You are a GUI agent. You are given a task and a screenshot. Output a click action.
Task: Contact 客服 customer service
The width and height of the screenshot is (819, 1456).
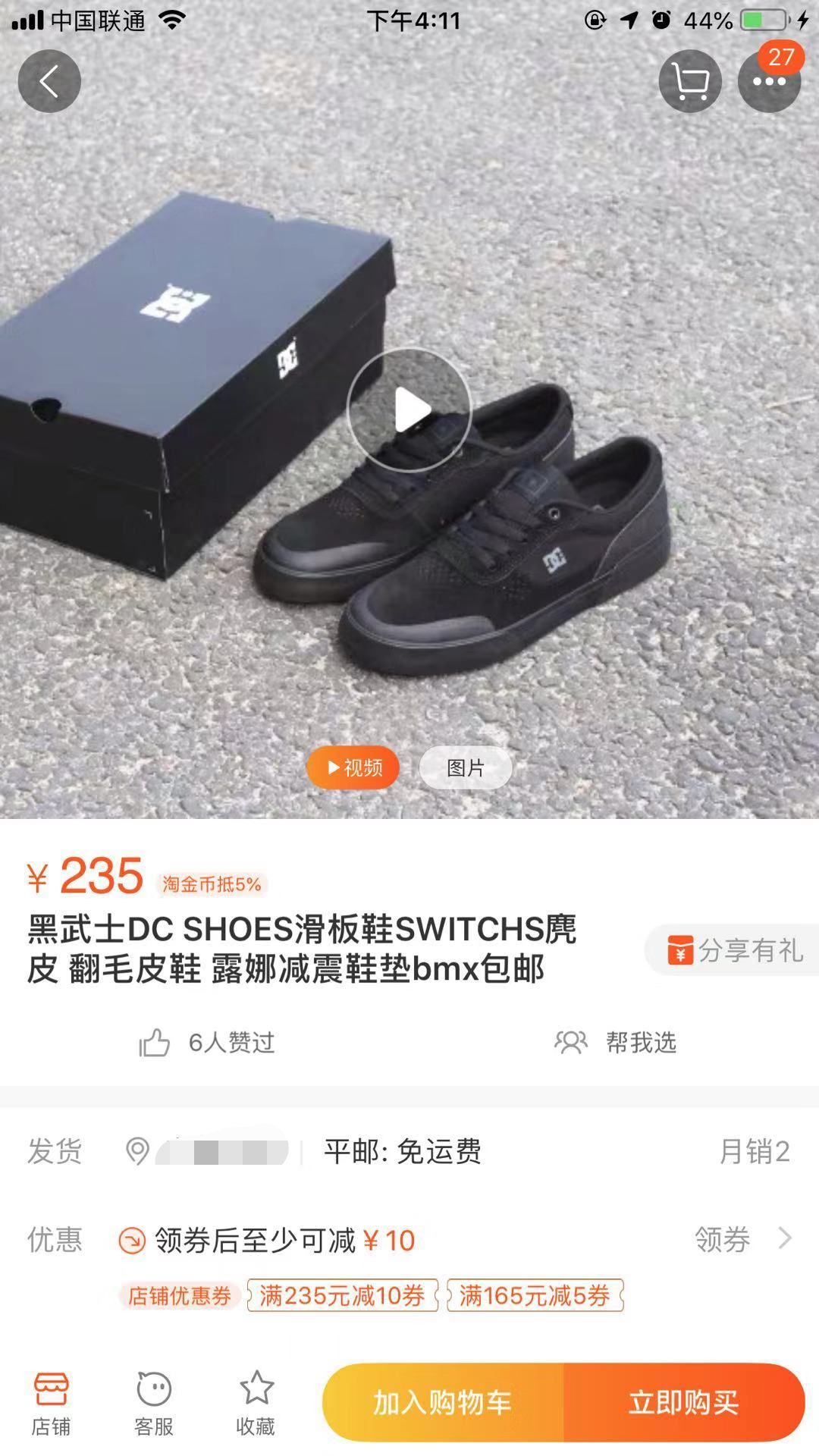point(154,1403)
